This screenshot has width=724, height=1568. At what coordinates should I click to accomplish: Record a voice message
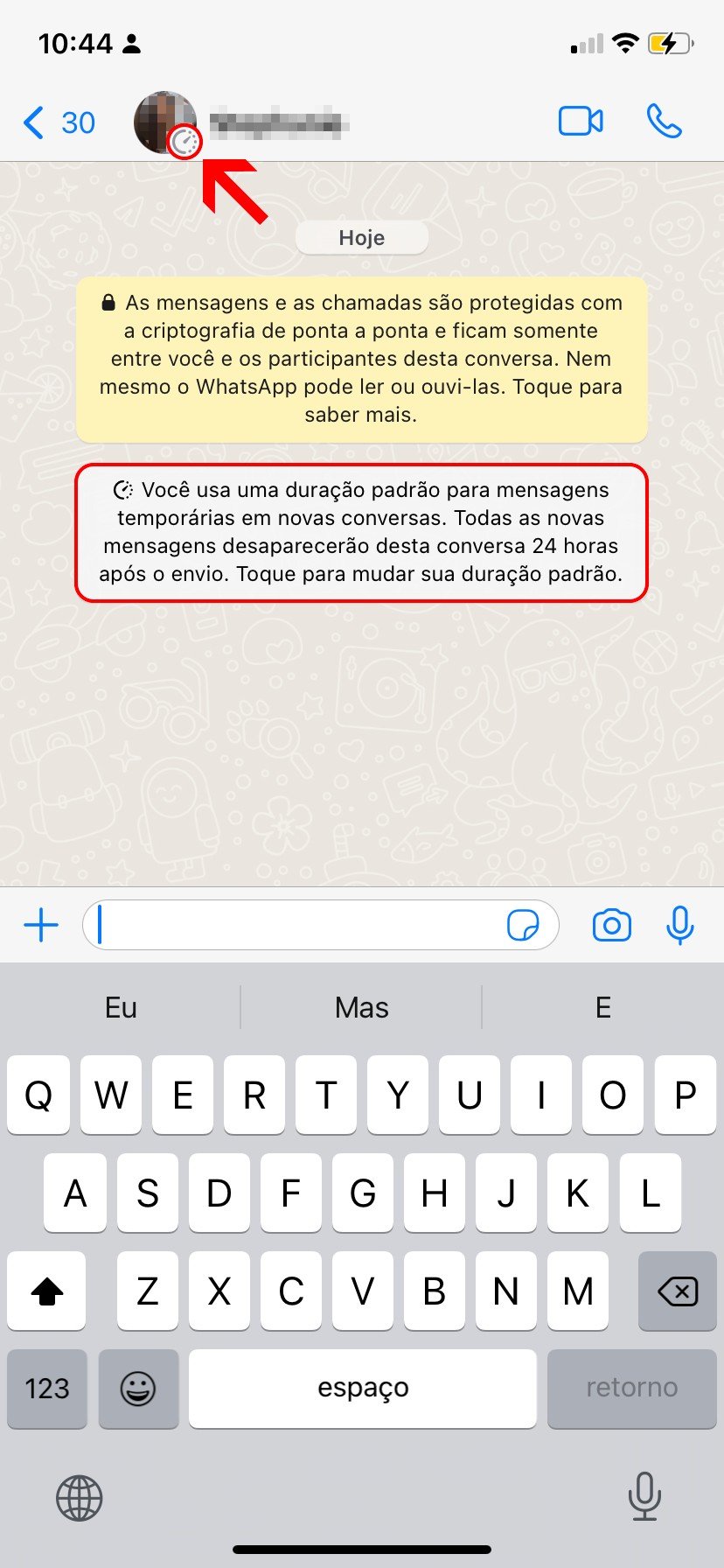coord(679,925)
